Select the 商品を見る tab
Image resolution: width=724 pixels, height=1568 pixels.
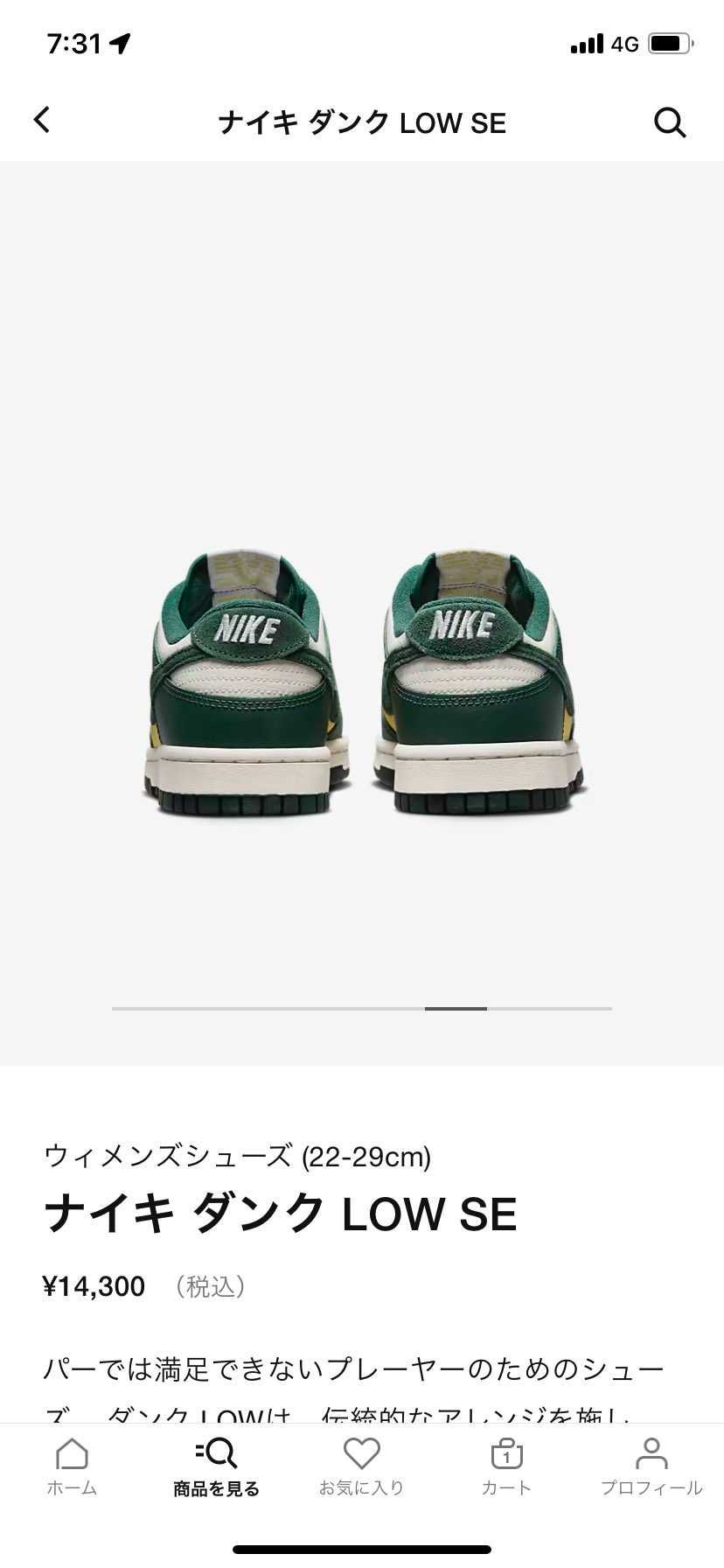[x=216, y=1466]
